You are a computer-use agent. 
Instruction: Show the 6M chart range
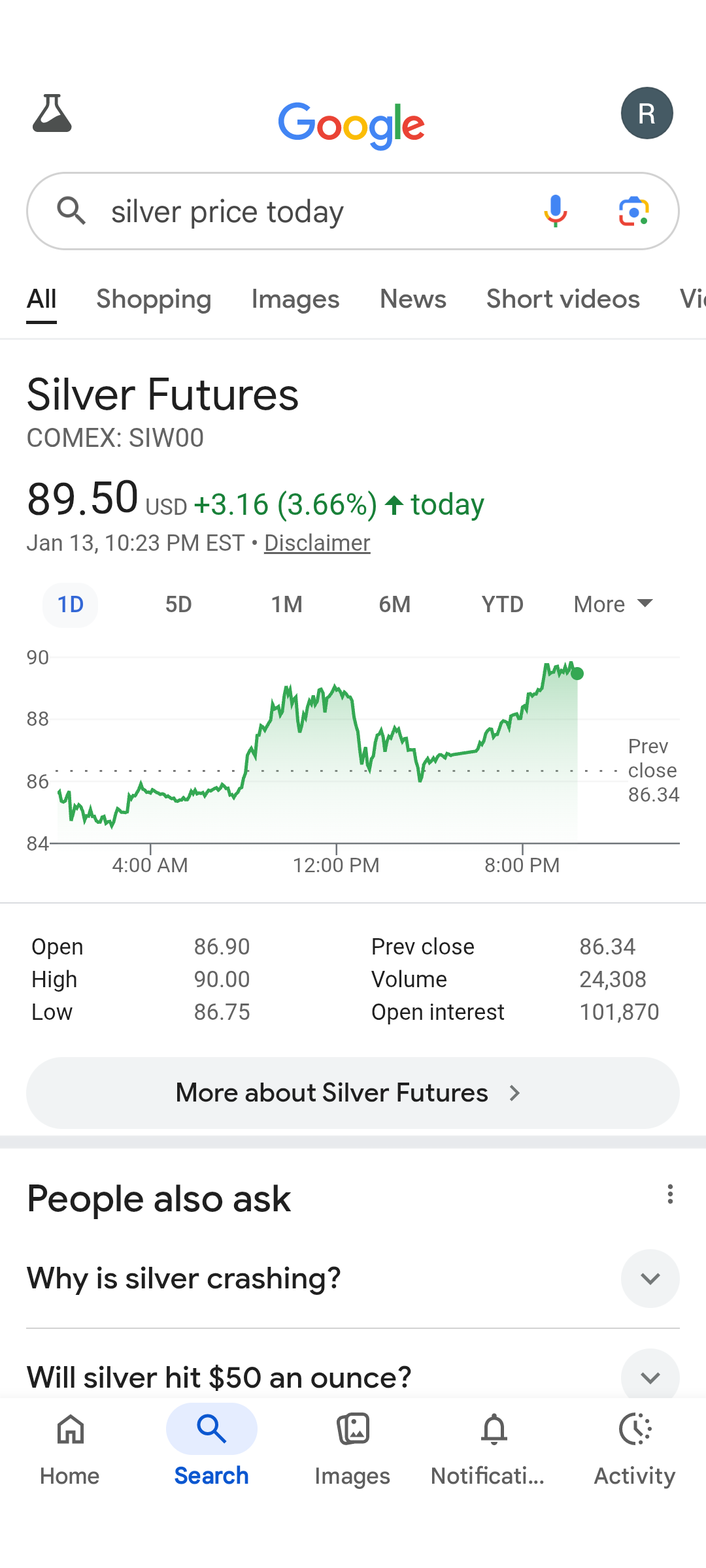pyautogui.click(x=395, y=604)
